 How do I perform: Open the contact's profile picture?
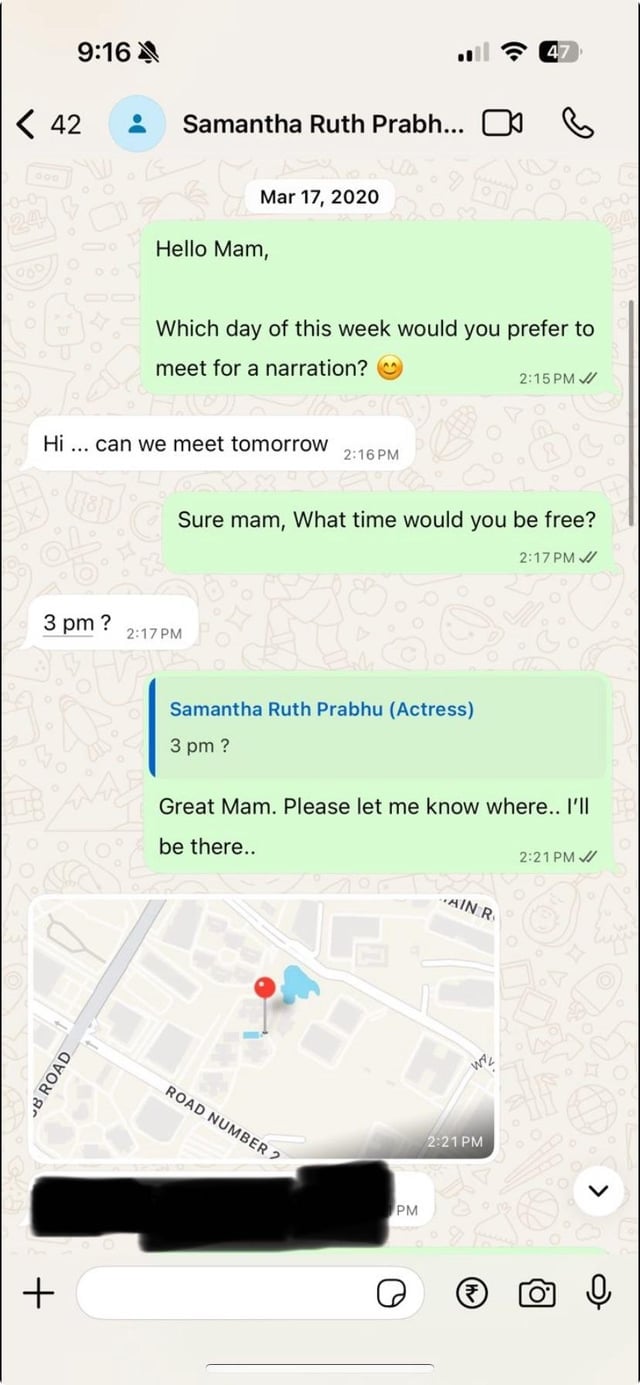coord(136,125)
